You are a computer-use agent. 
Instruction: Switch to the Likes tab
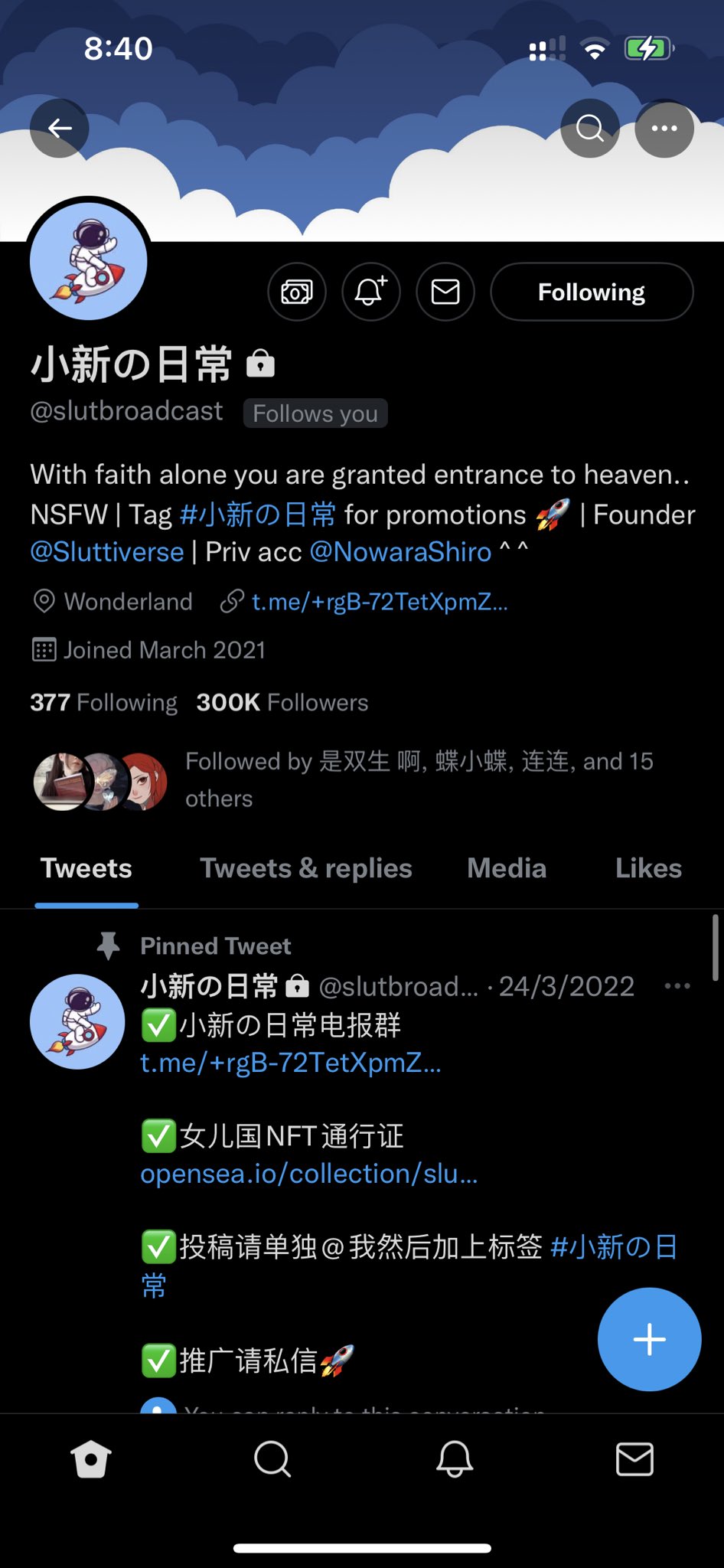click(x=648, y=868)
